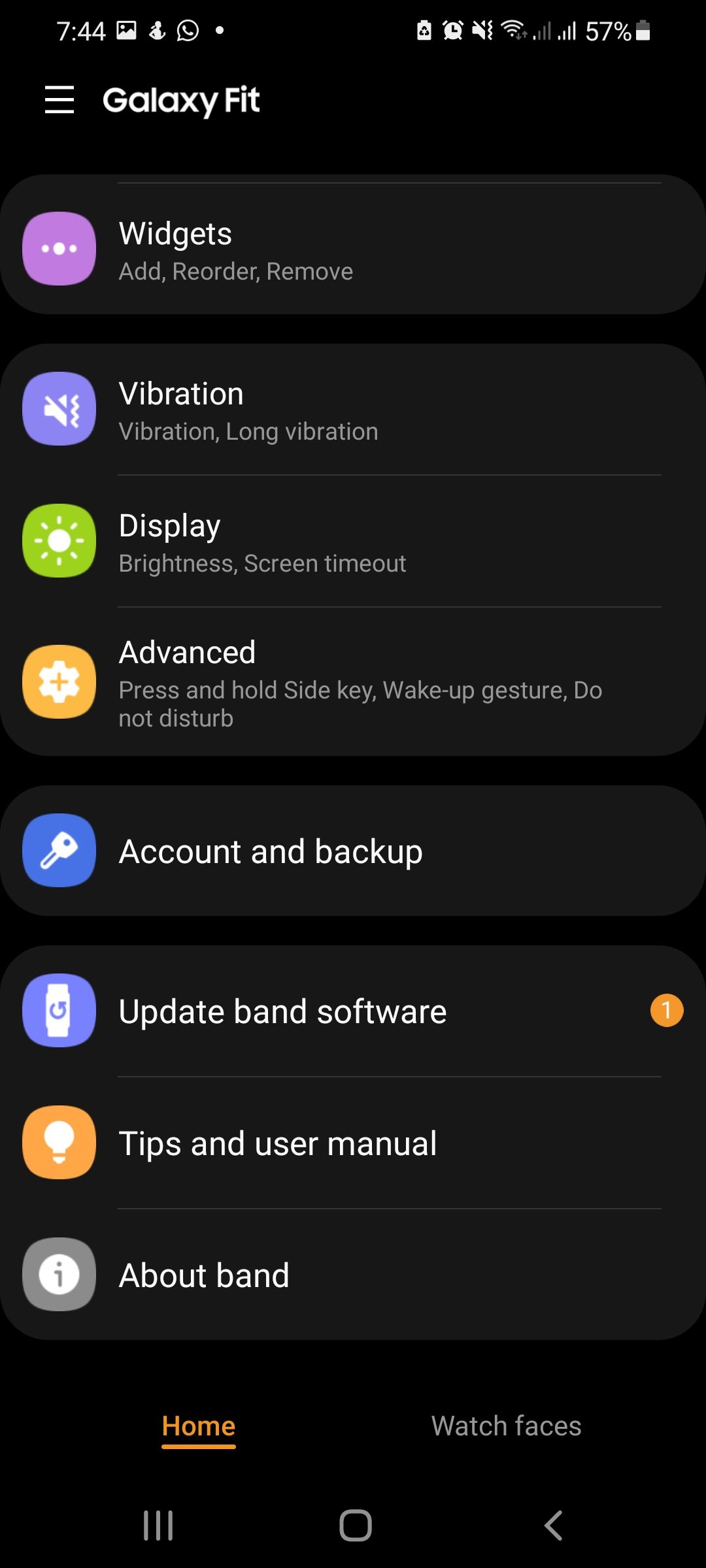Switch to the Watch faces tab
This screenshot has height=1568, width=706.
507,1426
